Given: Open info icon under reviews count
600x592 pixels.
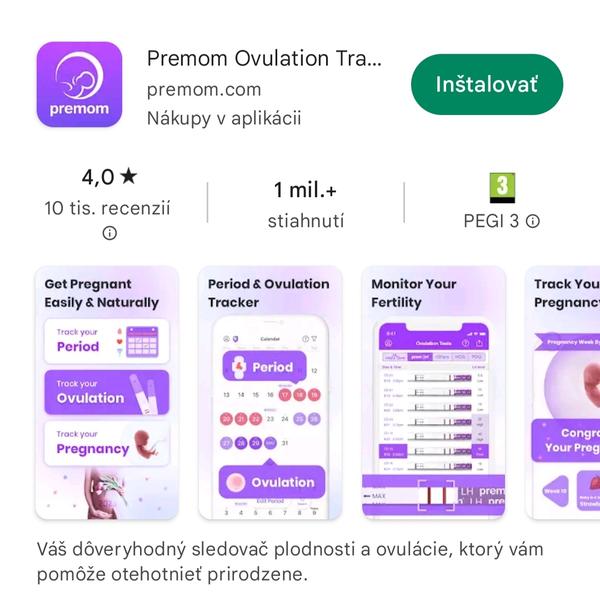Looking at the screenshot, I should 109,233.
